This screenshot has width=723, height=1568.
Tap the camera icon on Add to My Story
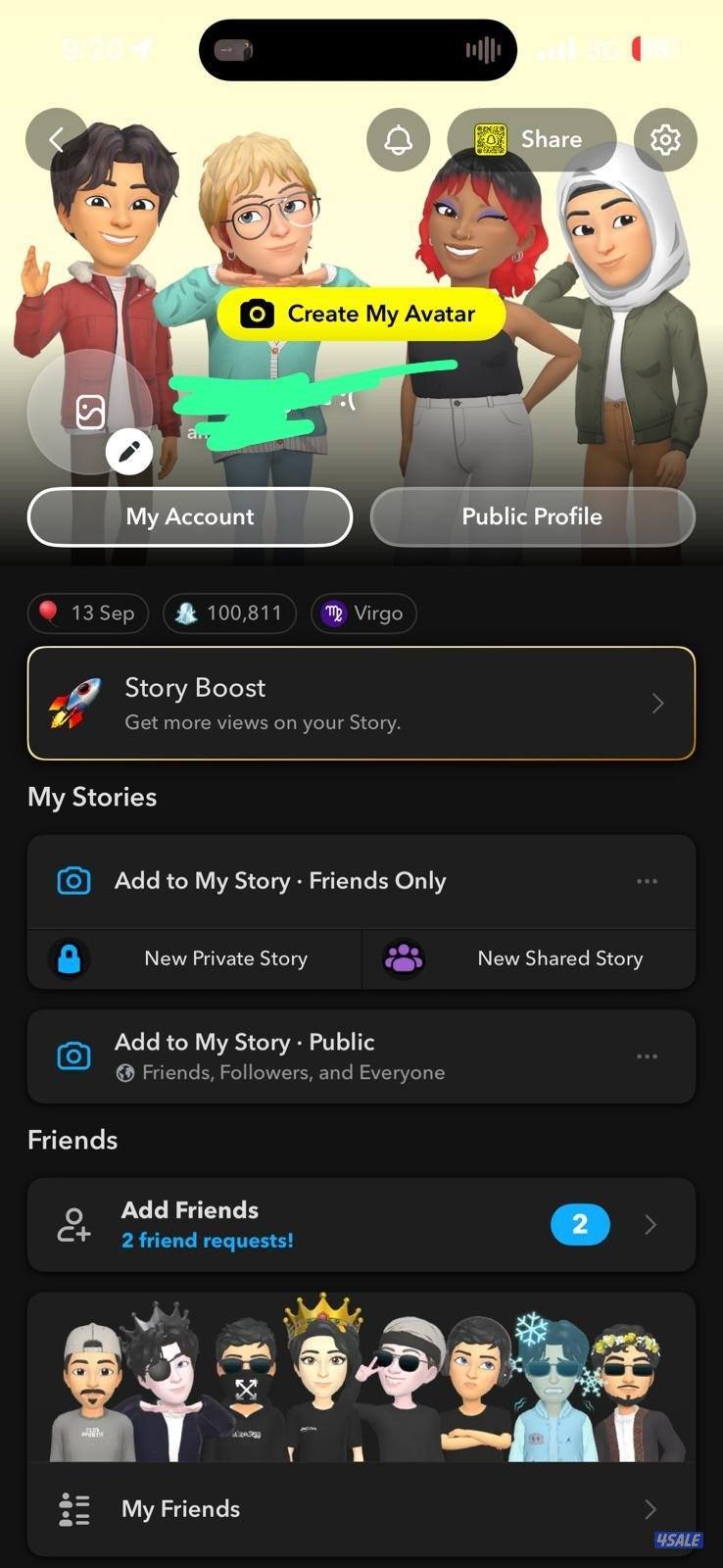click(x=73, y=880)
